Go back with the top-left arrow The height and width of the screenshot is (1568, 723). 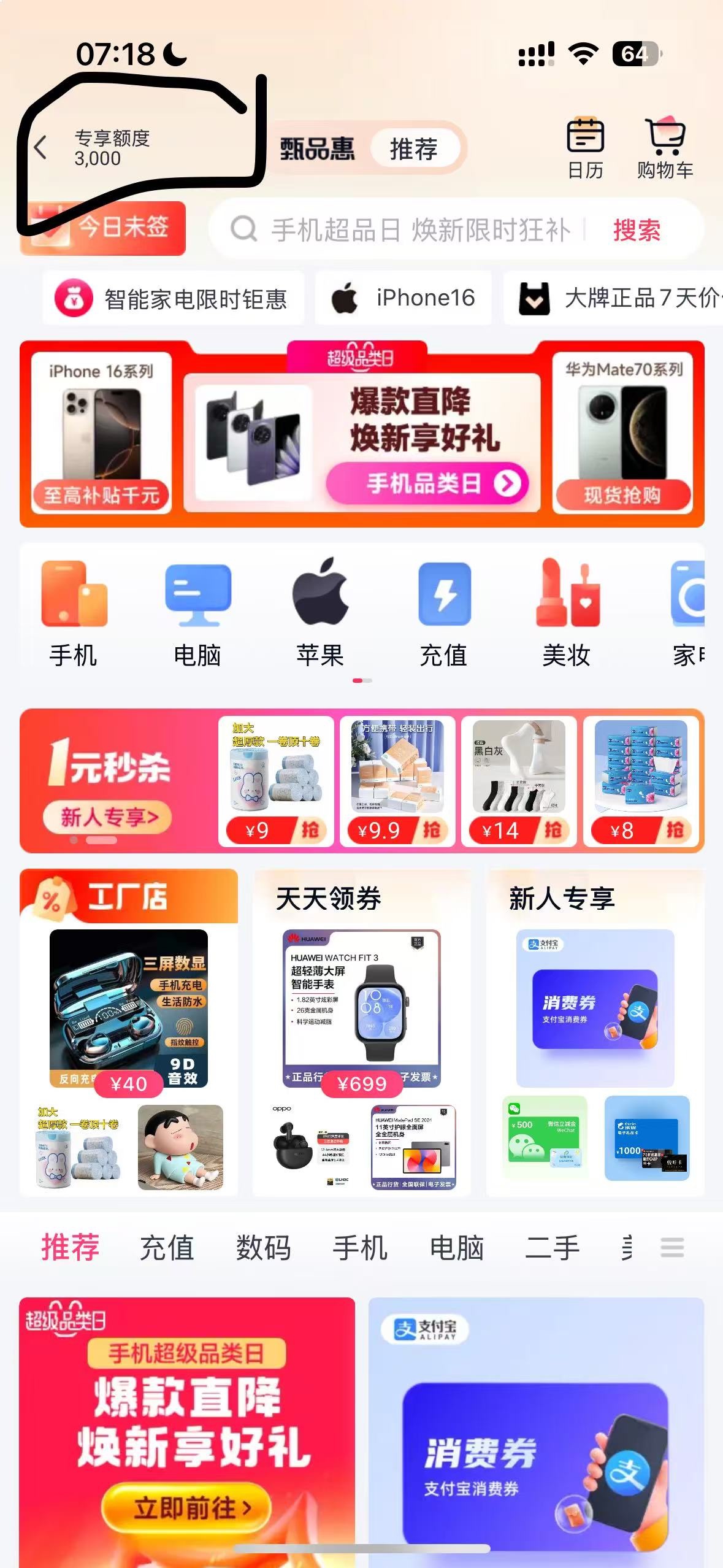[x=40, y=148]
